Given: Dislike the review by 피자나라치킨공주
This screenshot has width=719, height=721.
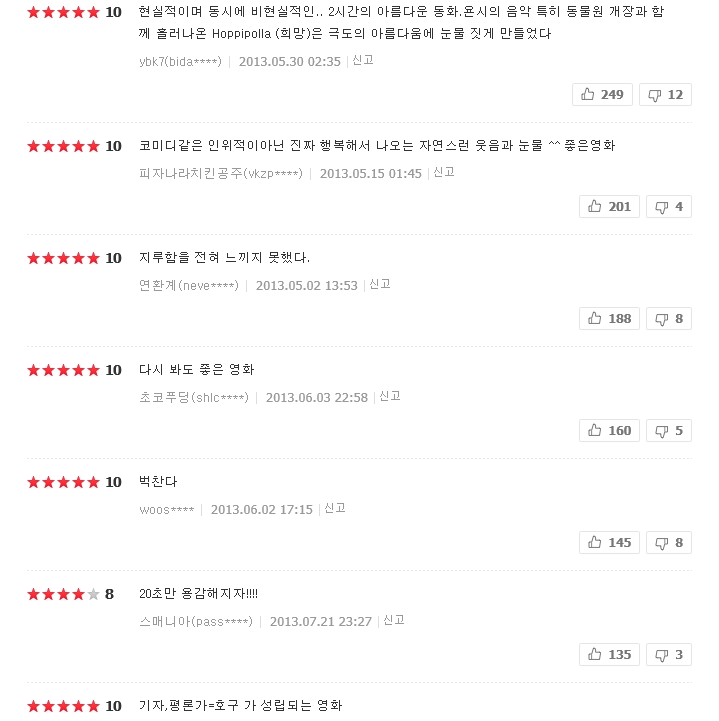Looking at the screenshot, I should 668,206.
